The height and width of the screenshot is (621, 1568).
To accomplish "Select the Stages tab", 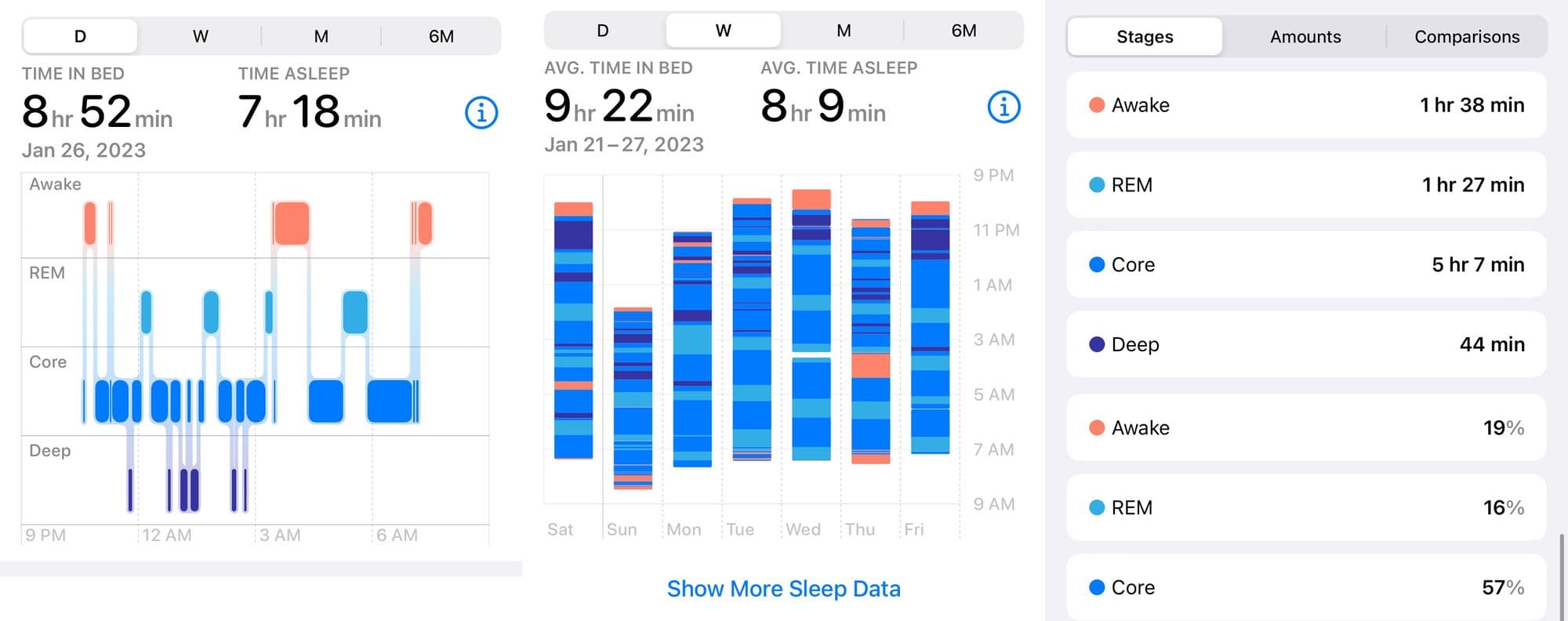I will (x=1145, y=37).
